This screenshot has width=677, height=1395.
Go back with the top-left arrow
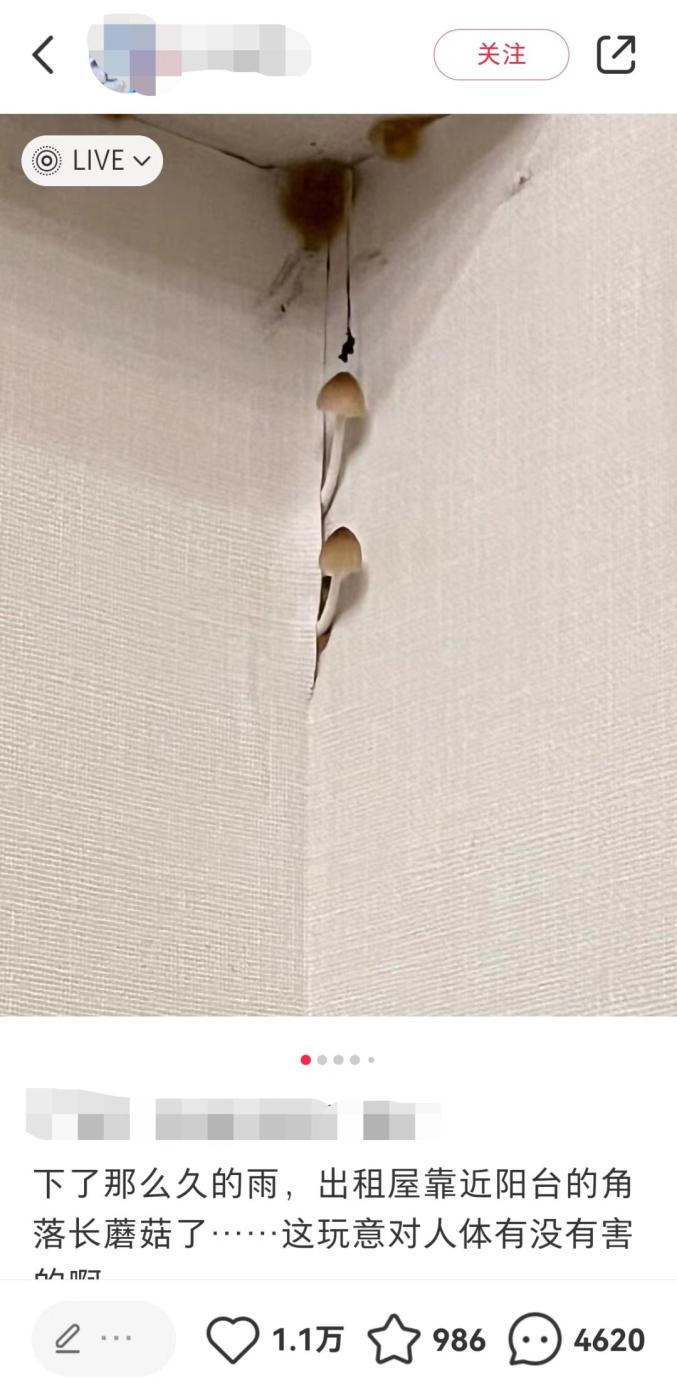coord(43,55)
